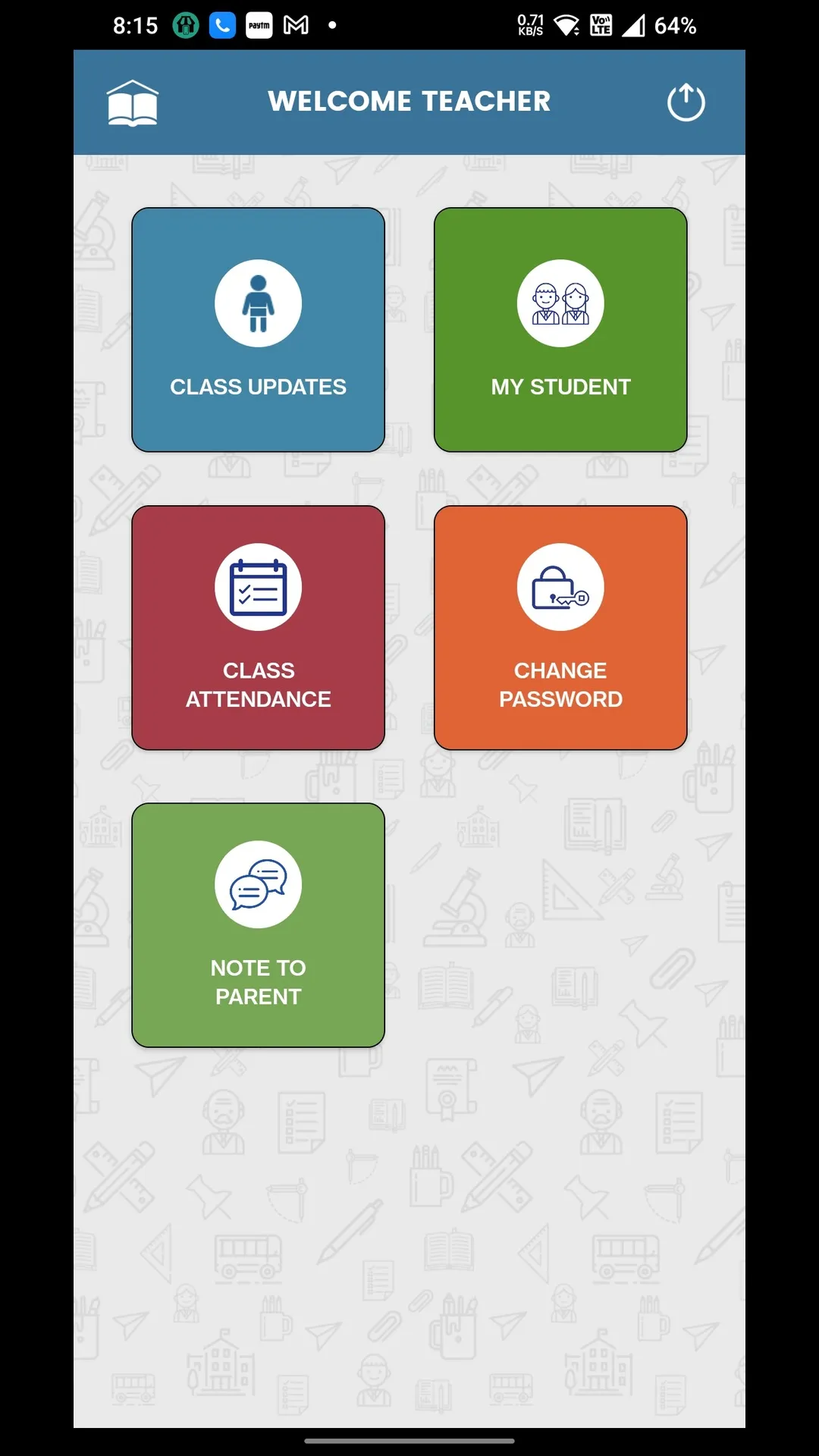Open the My Student tile
The image size is (819, 1456).
(560, 330)
